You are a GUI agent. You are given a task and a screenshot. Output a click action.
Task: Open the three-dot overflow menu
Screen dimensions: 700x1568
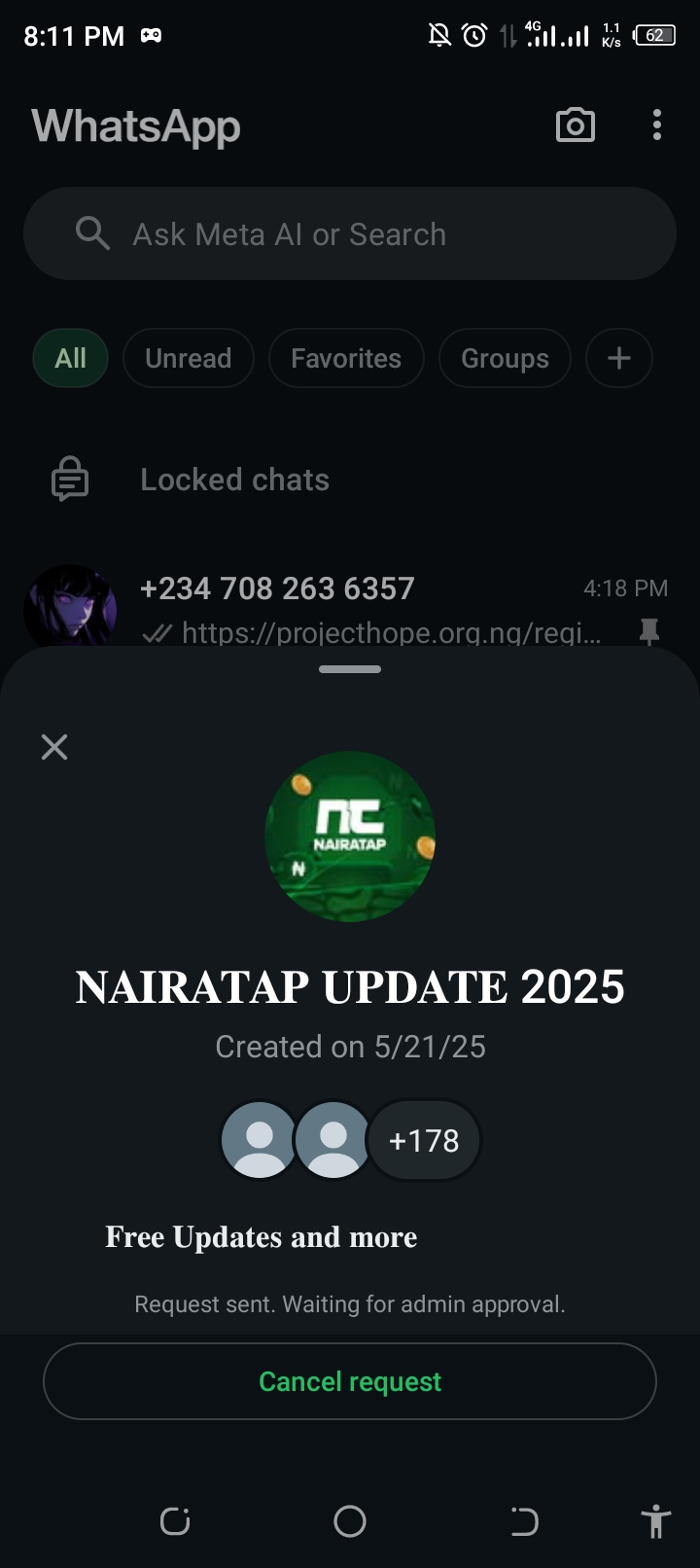(x=657, y=125)
